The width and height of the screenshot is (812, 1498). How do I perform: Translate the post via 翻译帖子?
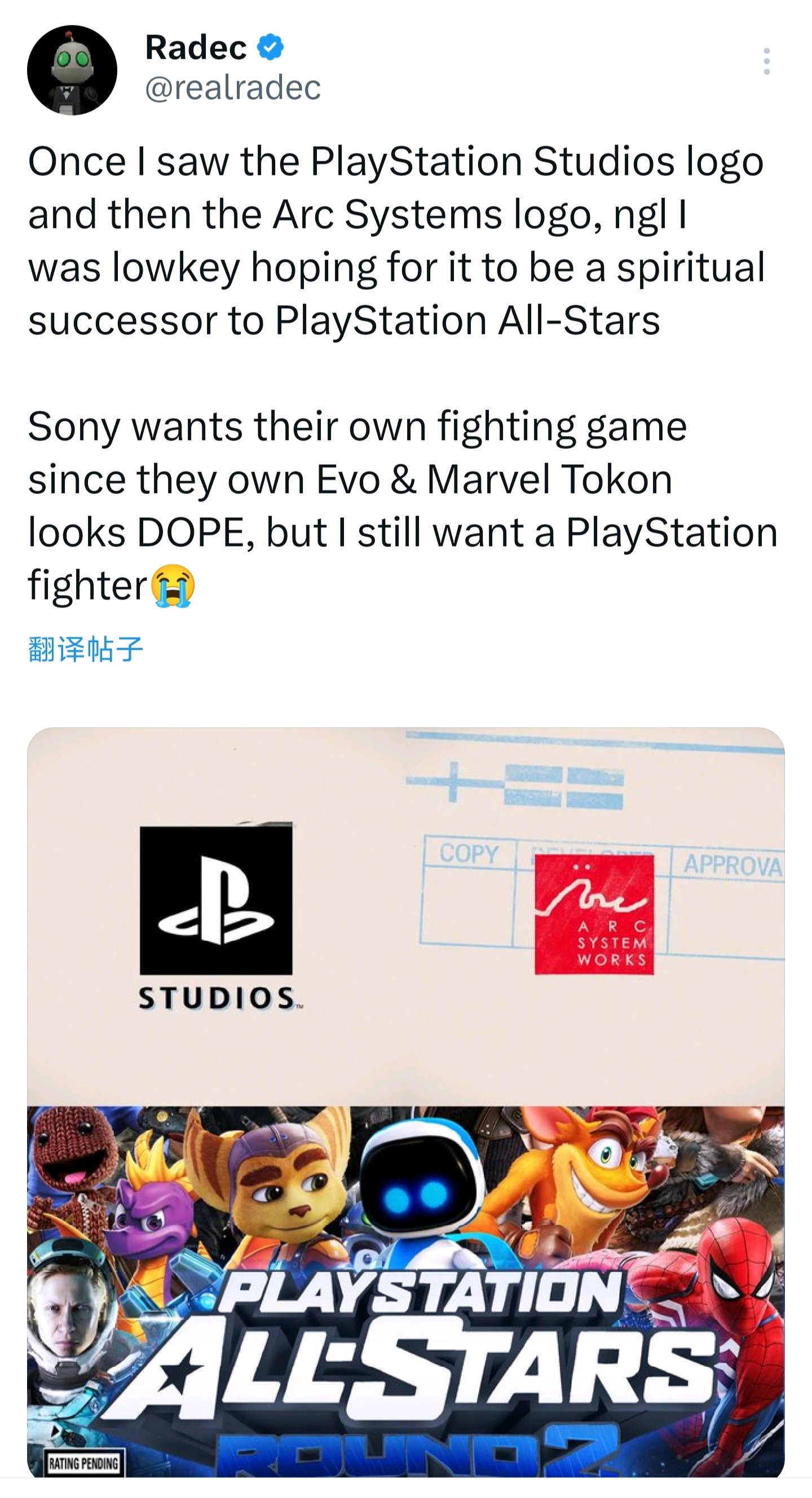86,649
